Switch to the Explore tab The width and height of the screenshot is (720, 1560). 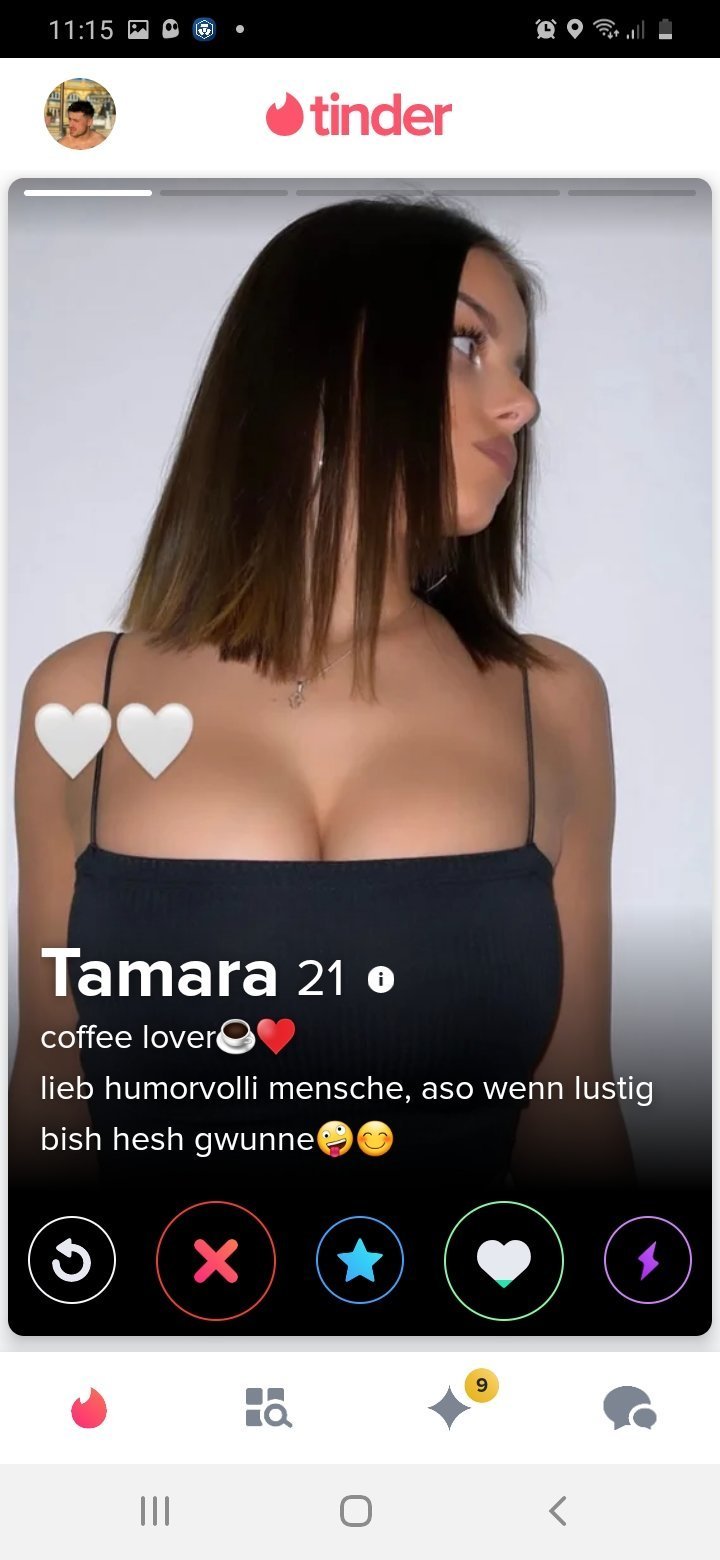pos(268,1408)
